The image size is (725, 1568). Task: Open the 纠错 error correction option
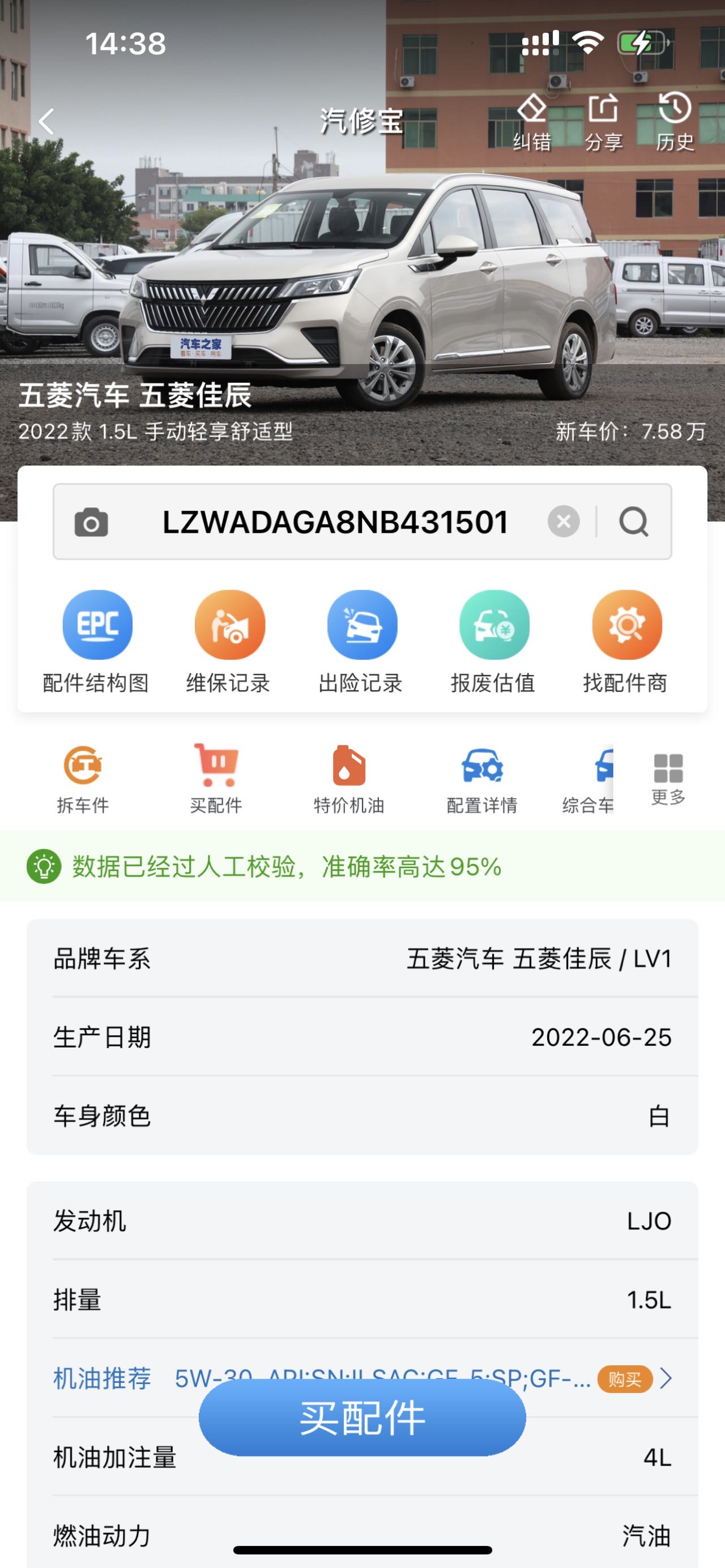531,122
